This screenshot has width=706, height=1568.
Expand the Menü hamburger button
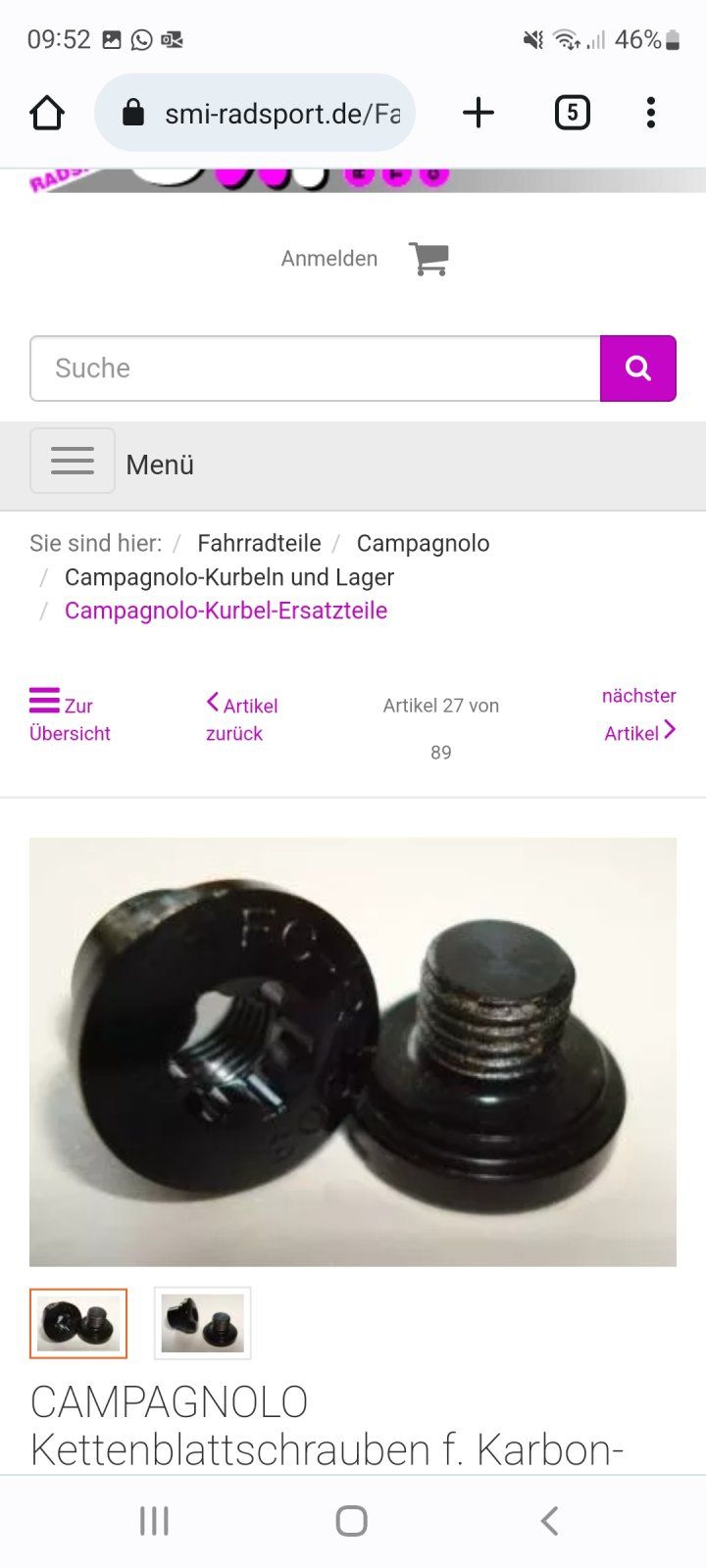point(73,461)
